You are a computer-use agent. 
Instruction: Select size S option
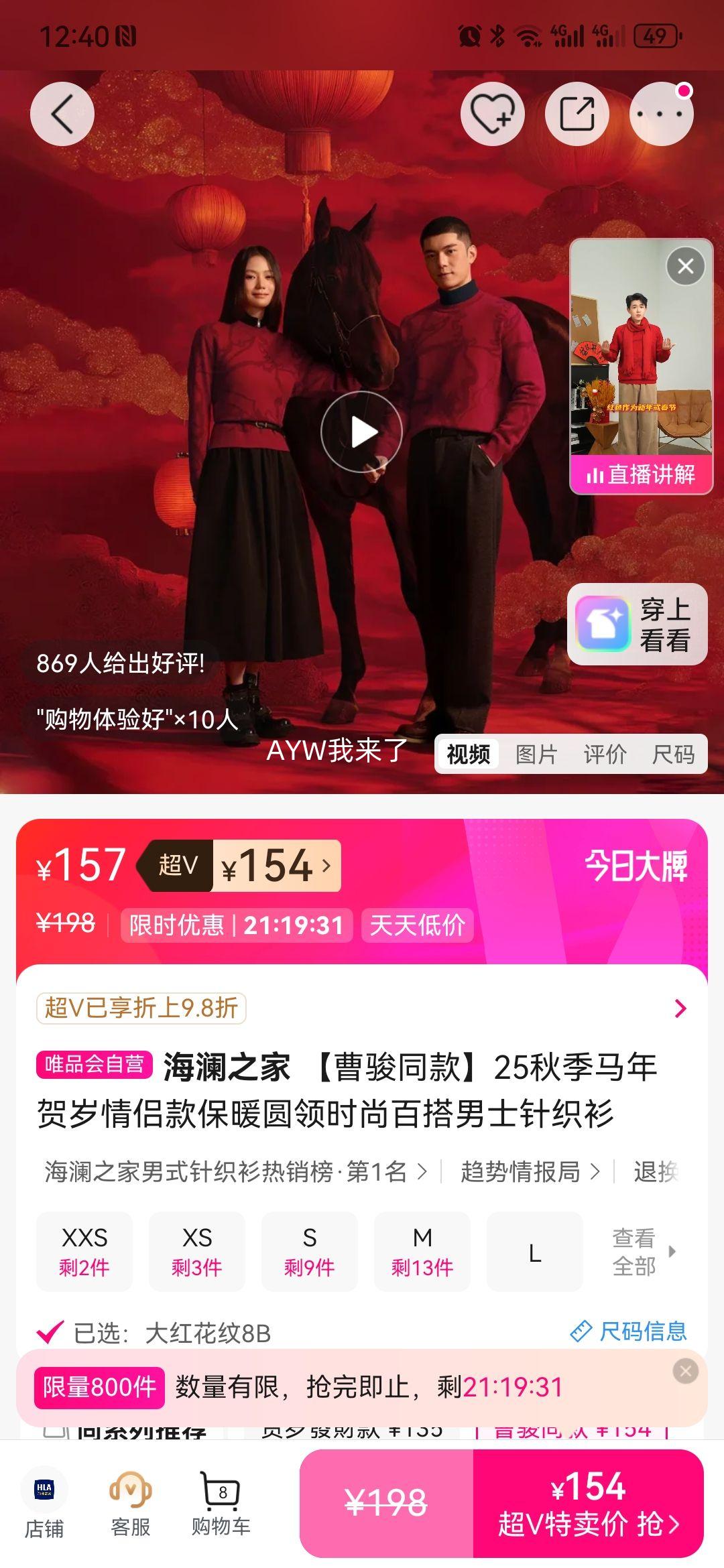310,1250
